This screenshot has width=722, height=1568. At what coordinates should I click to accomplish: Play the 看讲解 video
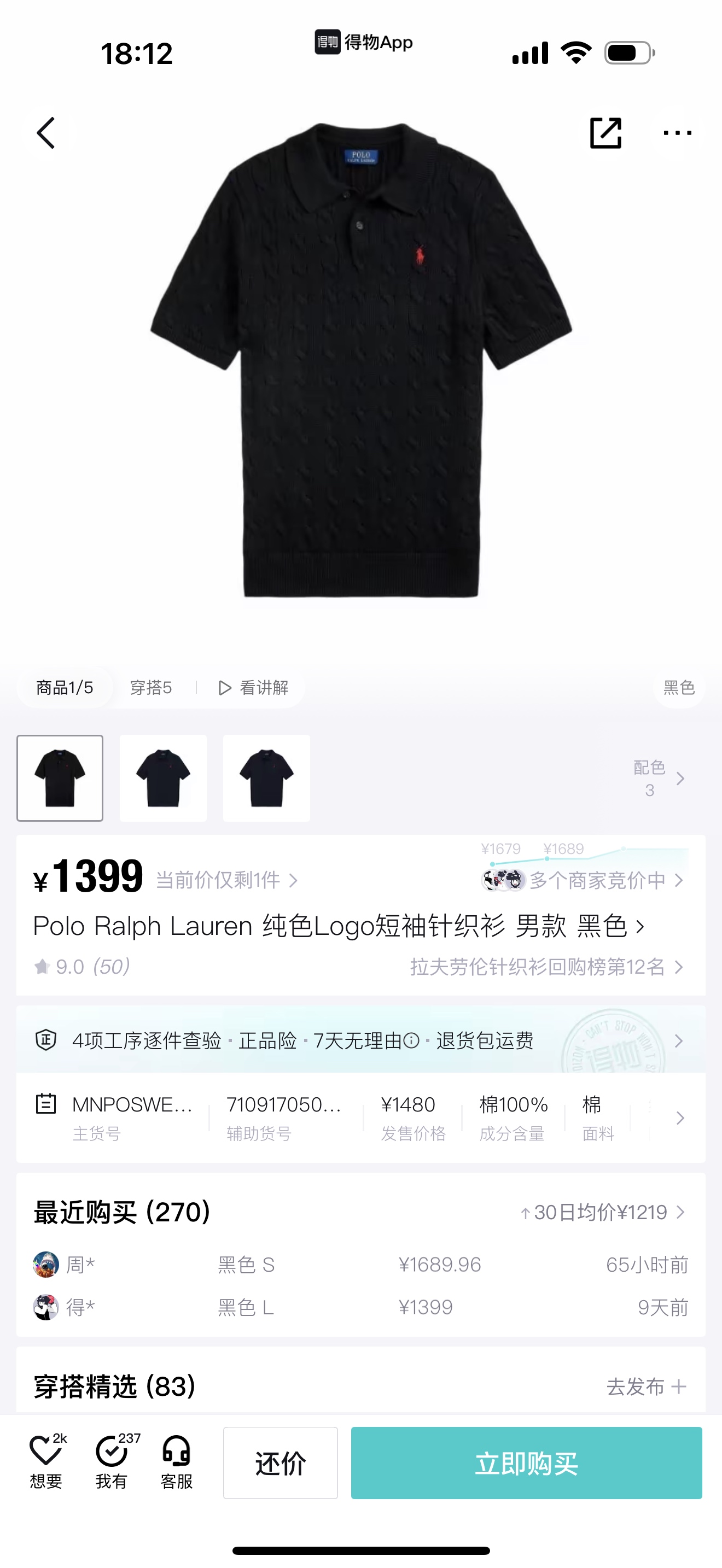pyautogui.click(x=253, y=688)
